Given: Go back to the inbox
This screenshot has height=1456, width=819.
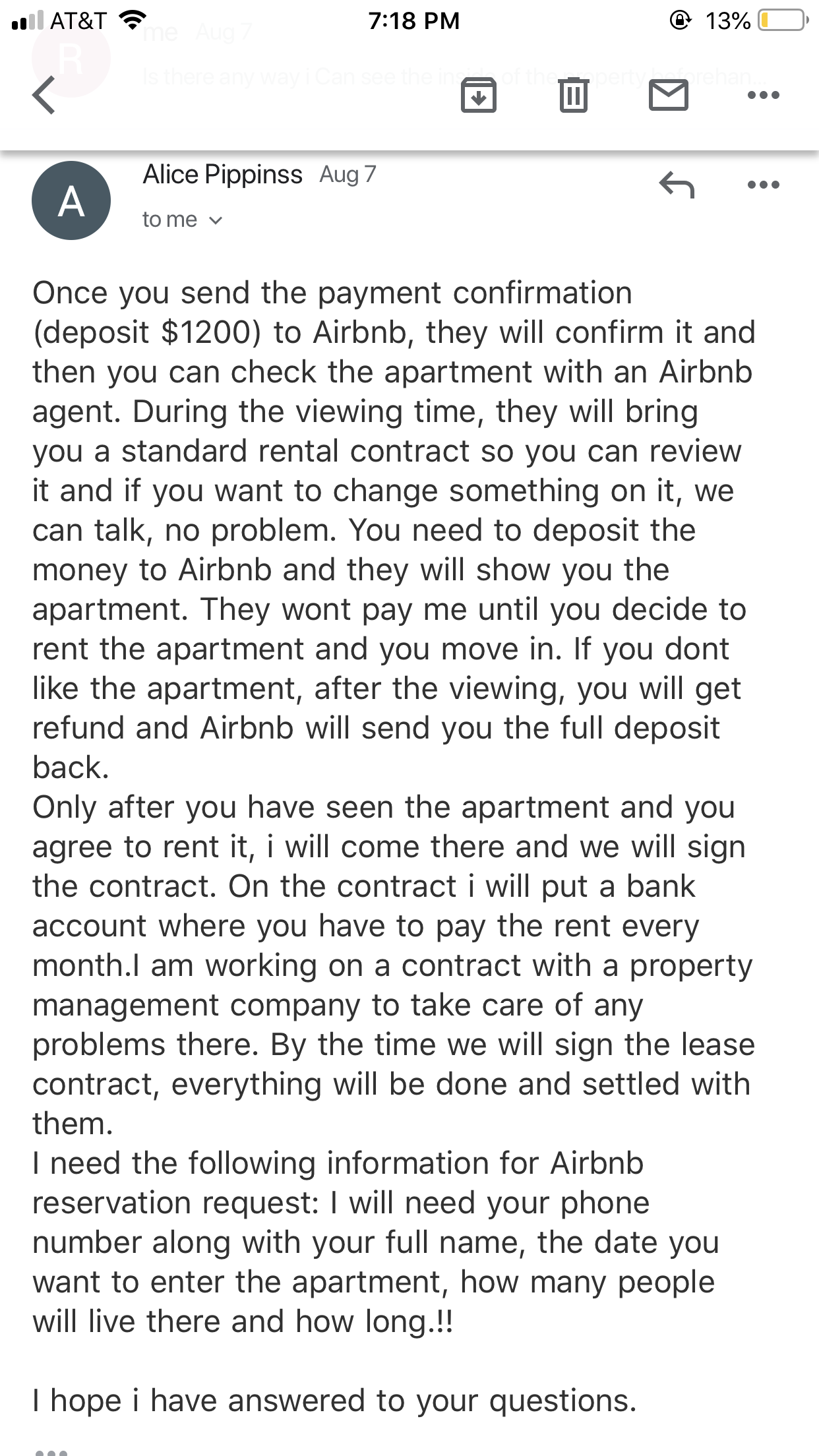Looking at the screenshot, I should (44, 95).
